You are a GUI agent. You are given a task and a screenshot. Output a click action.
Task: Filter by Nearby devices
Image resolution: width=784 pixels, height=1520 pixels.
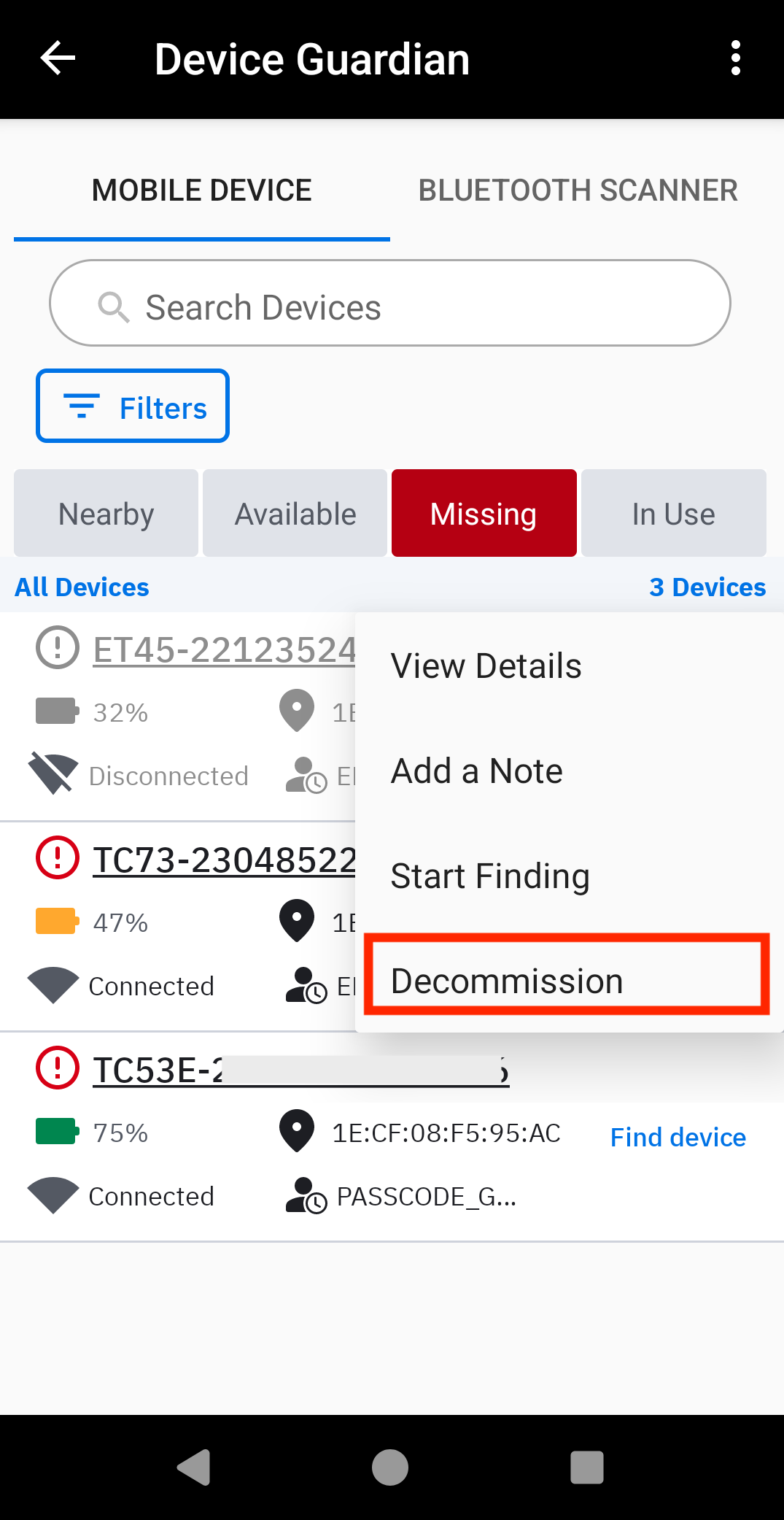point(106,514)
